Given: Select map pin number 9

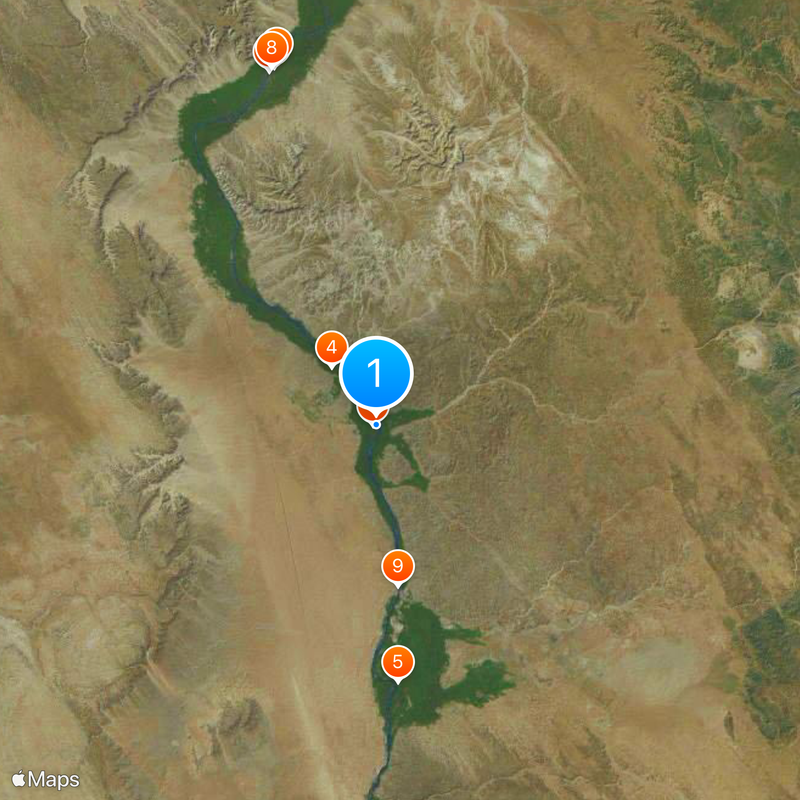Looking at the screenshot, I should (x=398, y=567).
